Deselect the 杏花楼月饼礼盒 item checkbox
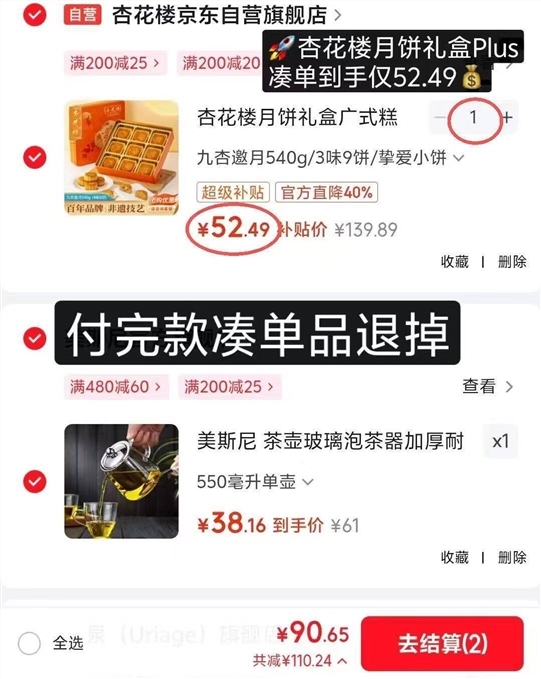Image resolution: width=541 pixels, height=679 pixels. (x=35, y=157)
